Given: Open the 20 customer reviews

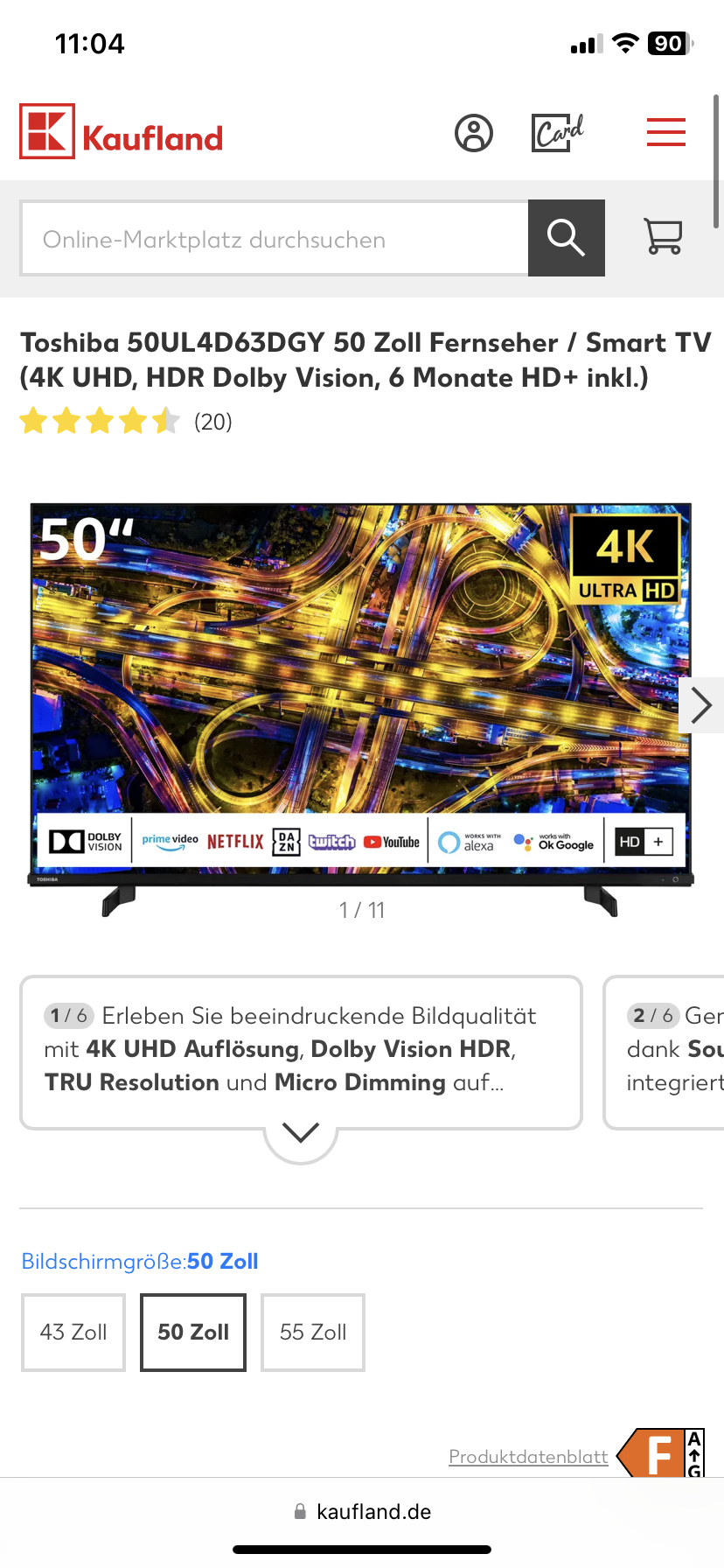Looking at the screenshot, I should pyautogui.click(x=212, y=422).
